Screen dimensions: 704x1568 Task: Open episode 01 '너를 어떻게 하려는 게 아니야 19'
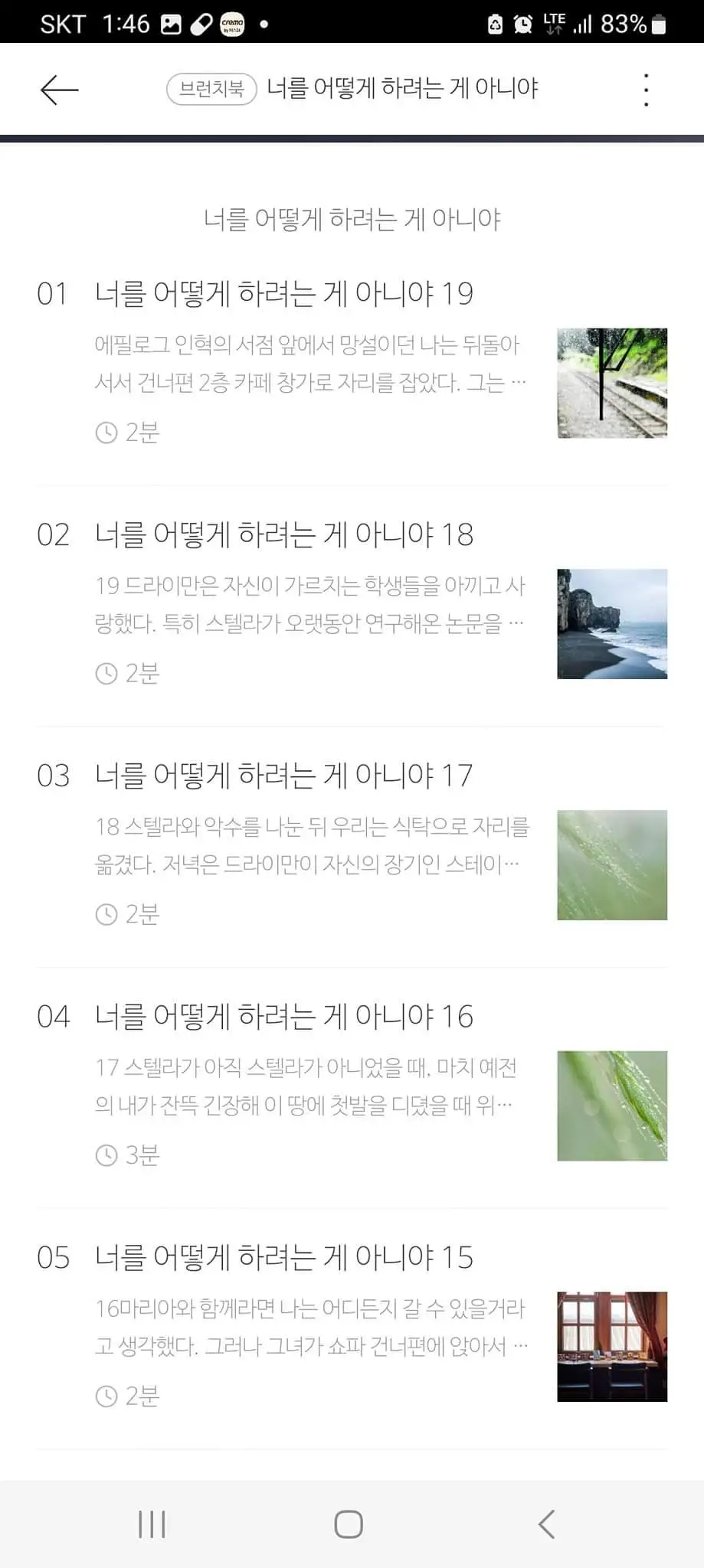tap(284, 294)
